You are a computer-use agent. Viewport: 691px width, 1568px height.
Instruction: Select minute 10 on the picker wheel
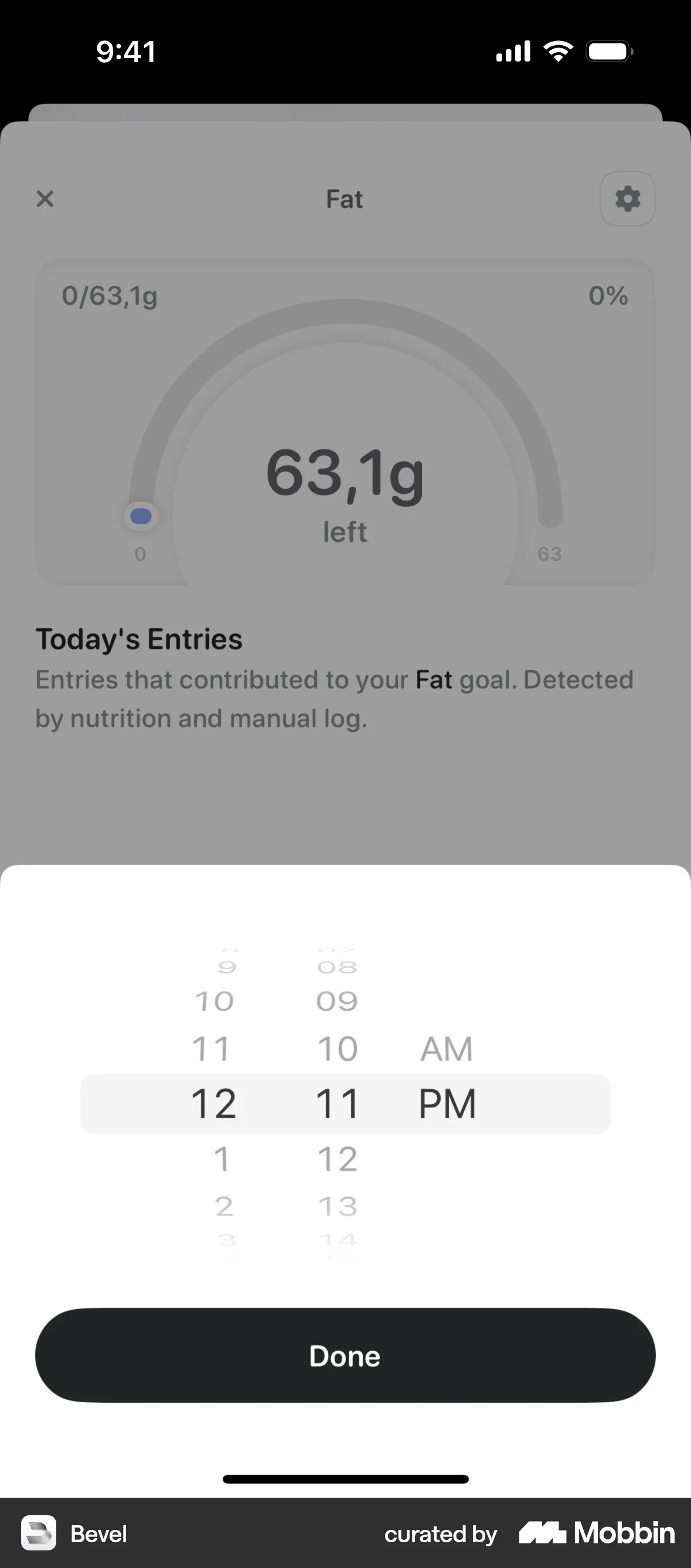pos(338,1048)
